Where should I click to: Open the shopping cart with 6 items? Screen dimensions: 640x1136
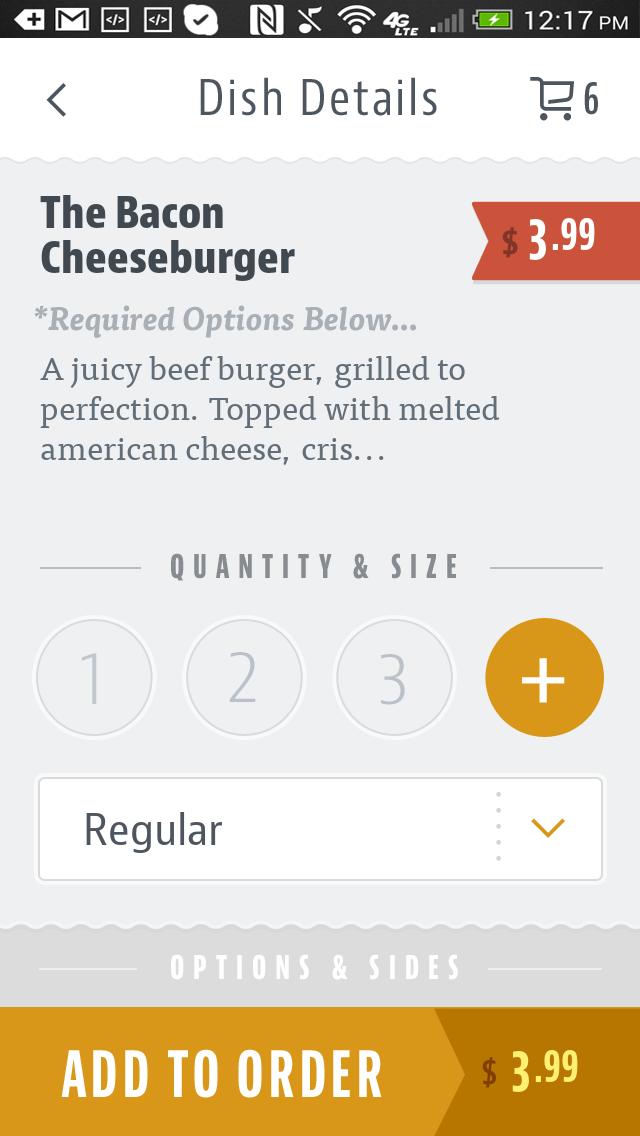(565, 99)
